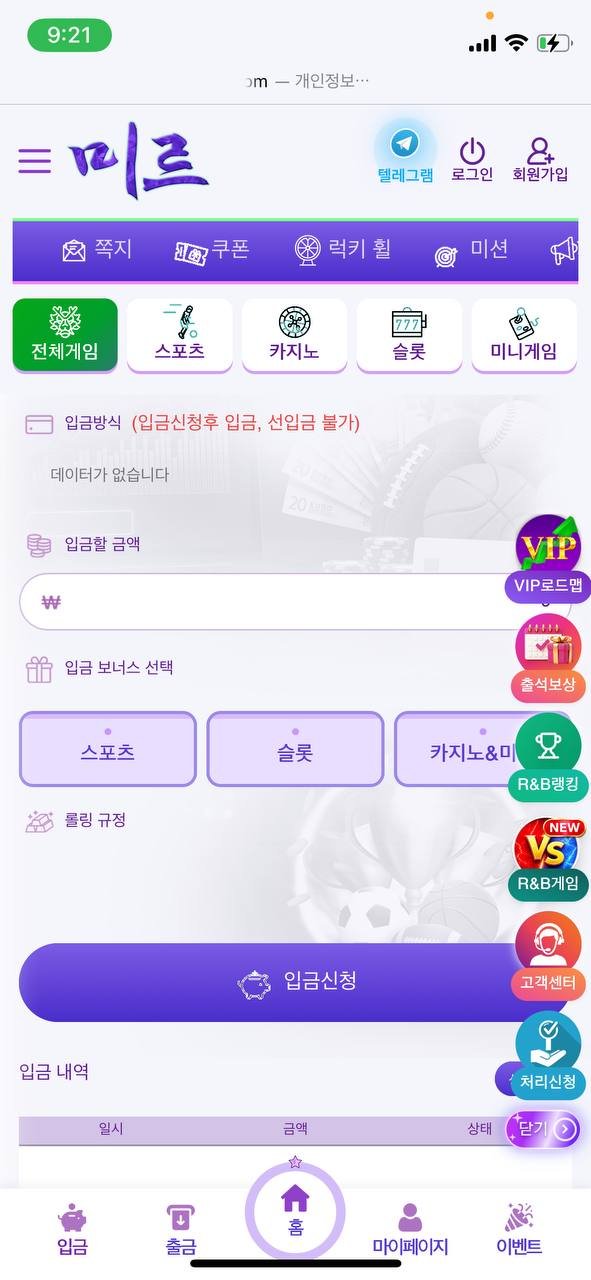
Task: Open 고객센터 customer support
Action: (x=547, y=956)
